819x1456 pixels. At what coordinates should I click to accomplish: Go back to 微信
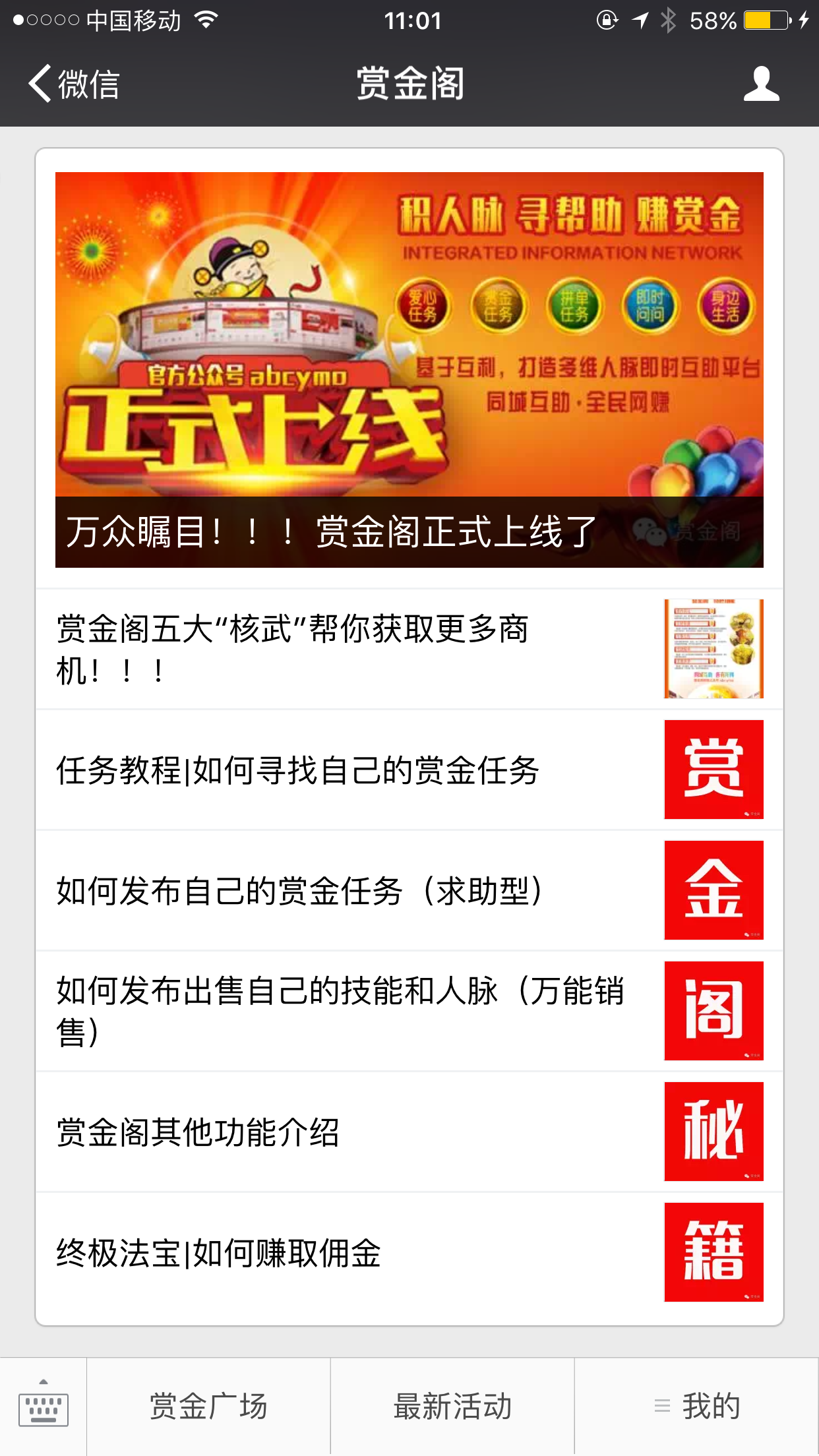coord(74,84)
